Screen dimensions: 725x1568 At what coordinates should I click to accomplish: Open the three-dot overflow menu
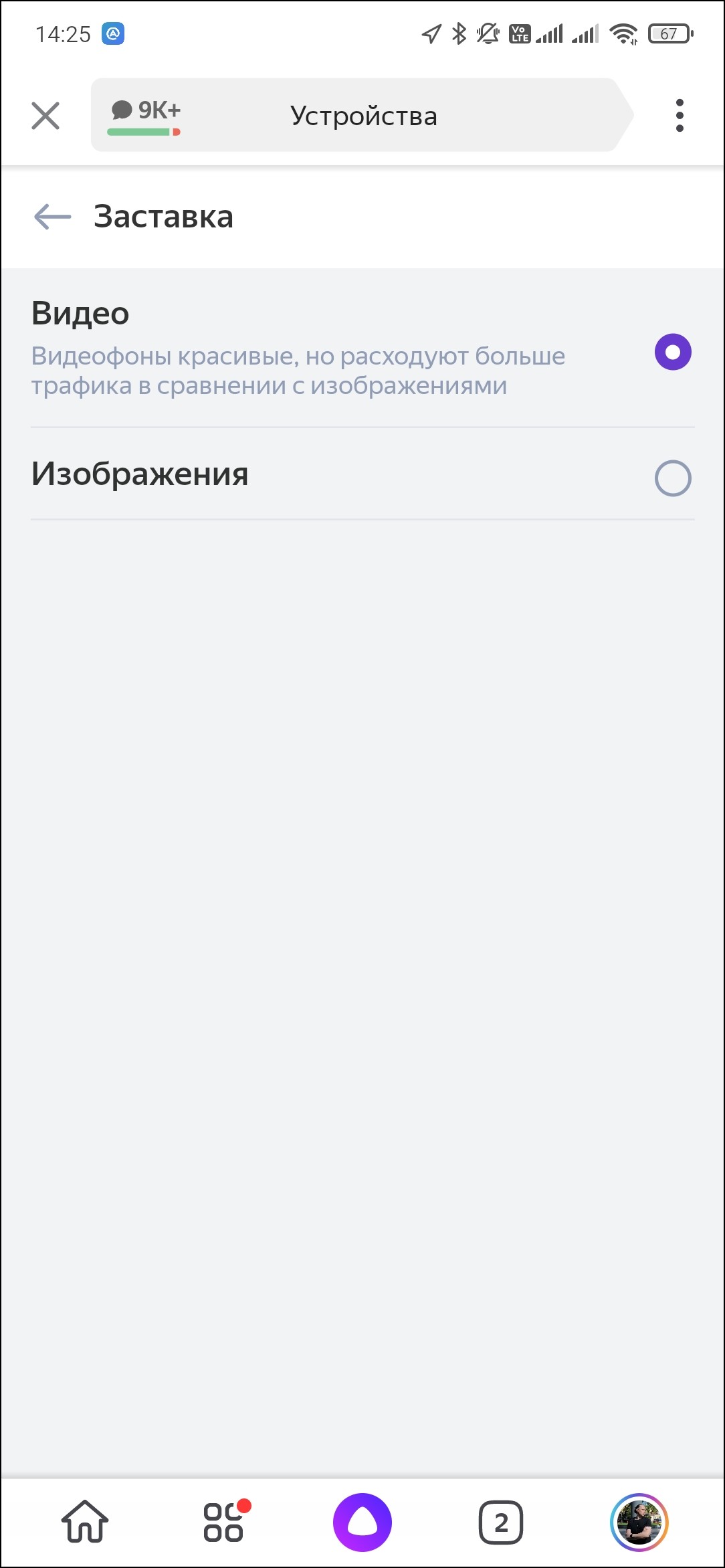(680, 116)
